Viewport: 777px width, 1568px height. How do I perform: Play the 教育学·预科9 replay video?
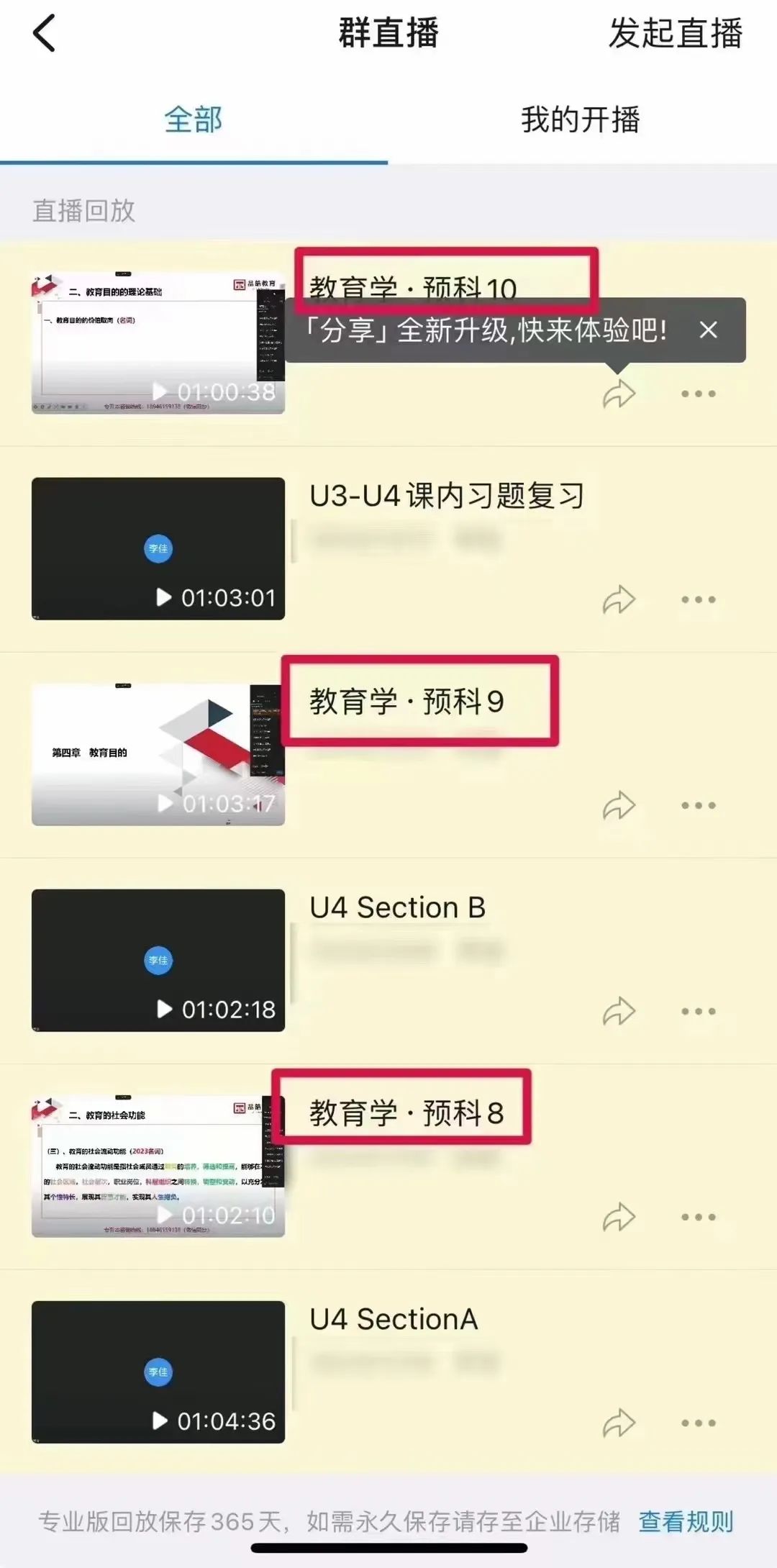(158, 754)
